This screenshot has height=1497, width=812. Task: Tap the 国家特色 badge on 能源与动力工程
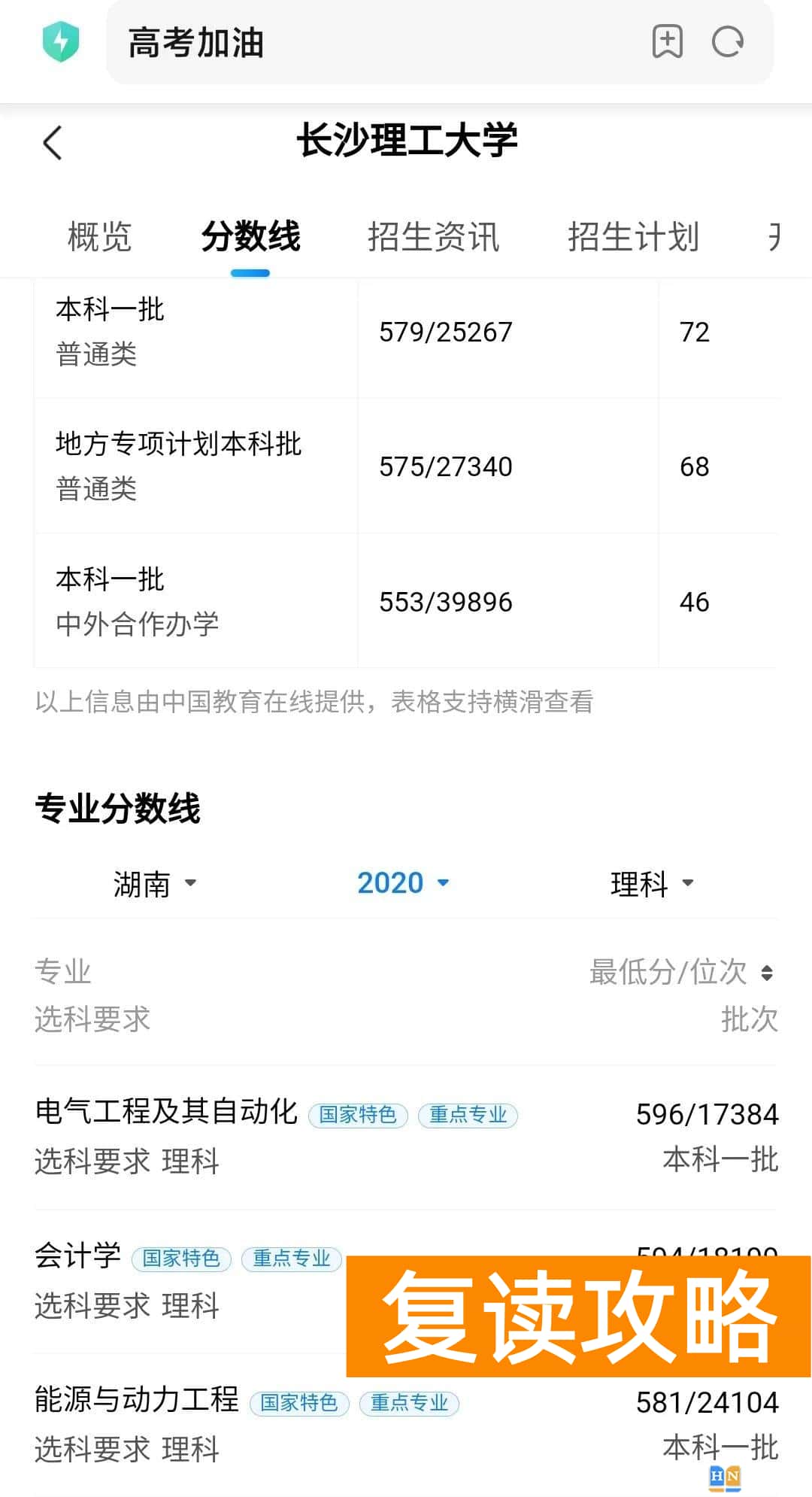300,1404
